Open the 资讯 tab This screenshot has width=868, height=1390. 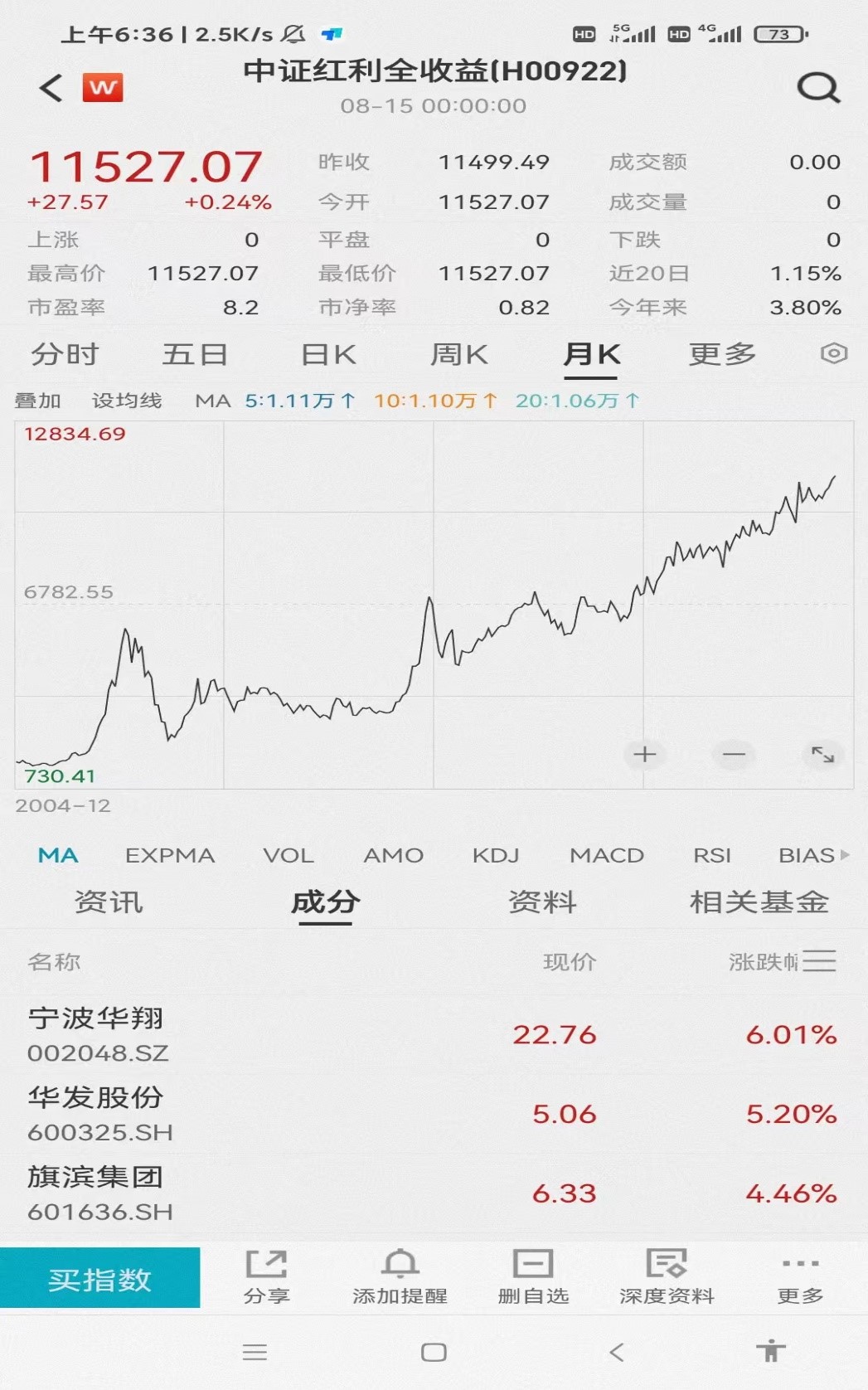(x=109, y=902)
